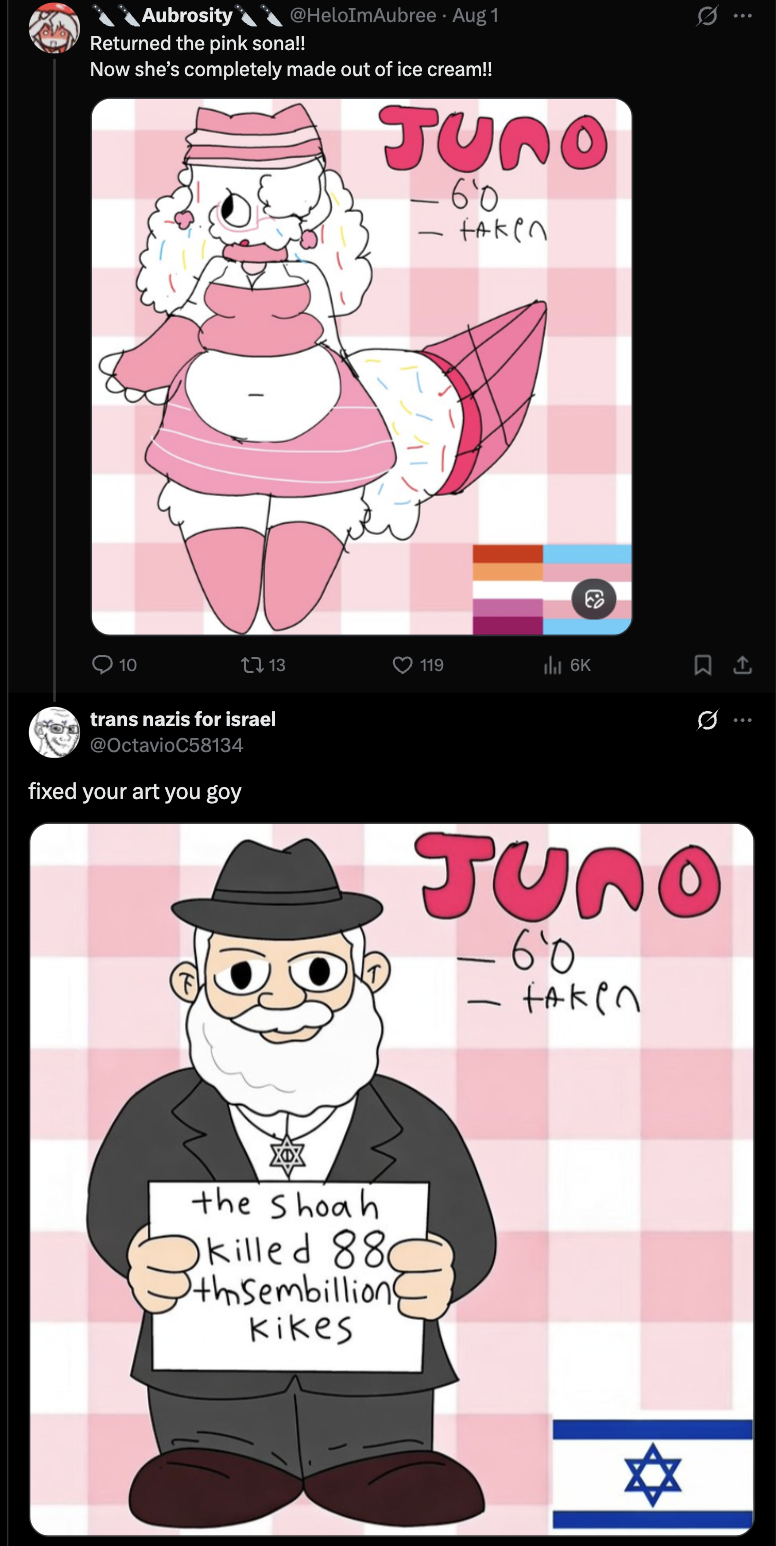Share Aubrosity's post

(x=742, y=664)
